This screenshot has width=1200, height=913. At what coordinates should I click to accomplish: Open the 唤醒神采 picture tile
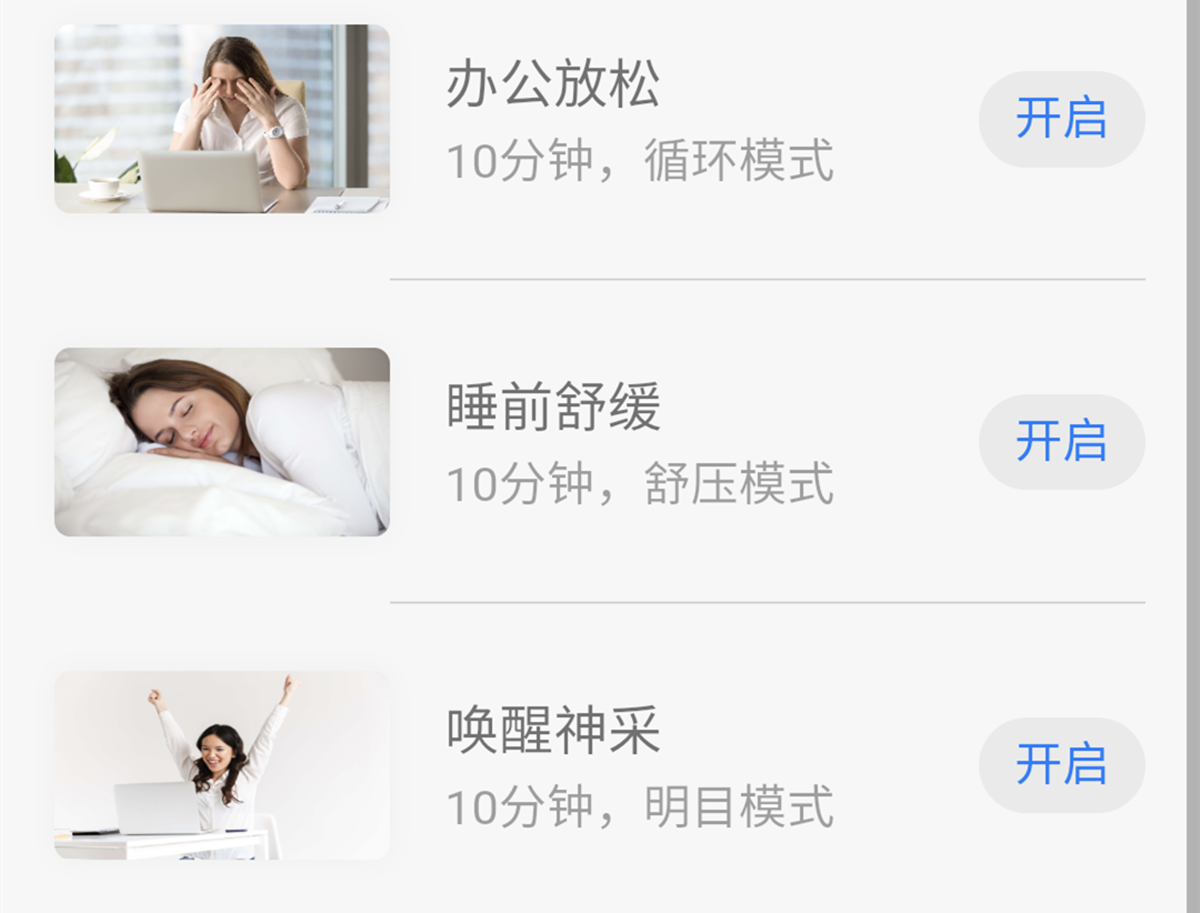(222, 765)
